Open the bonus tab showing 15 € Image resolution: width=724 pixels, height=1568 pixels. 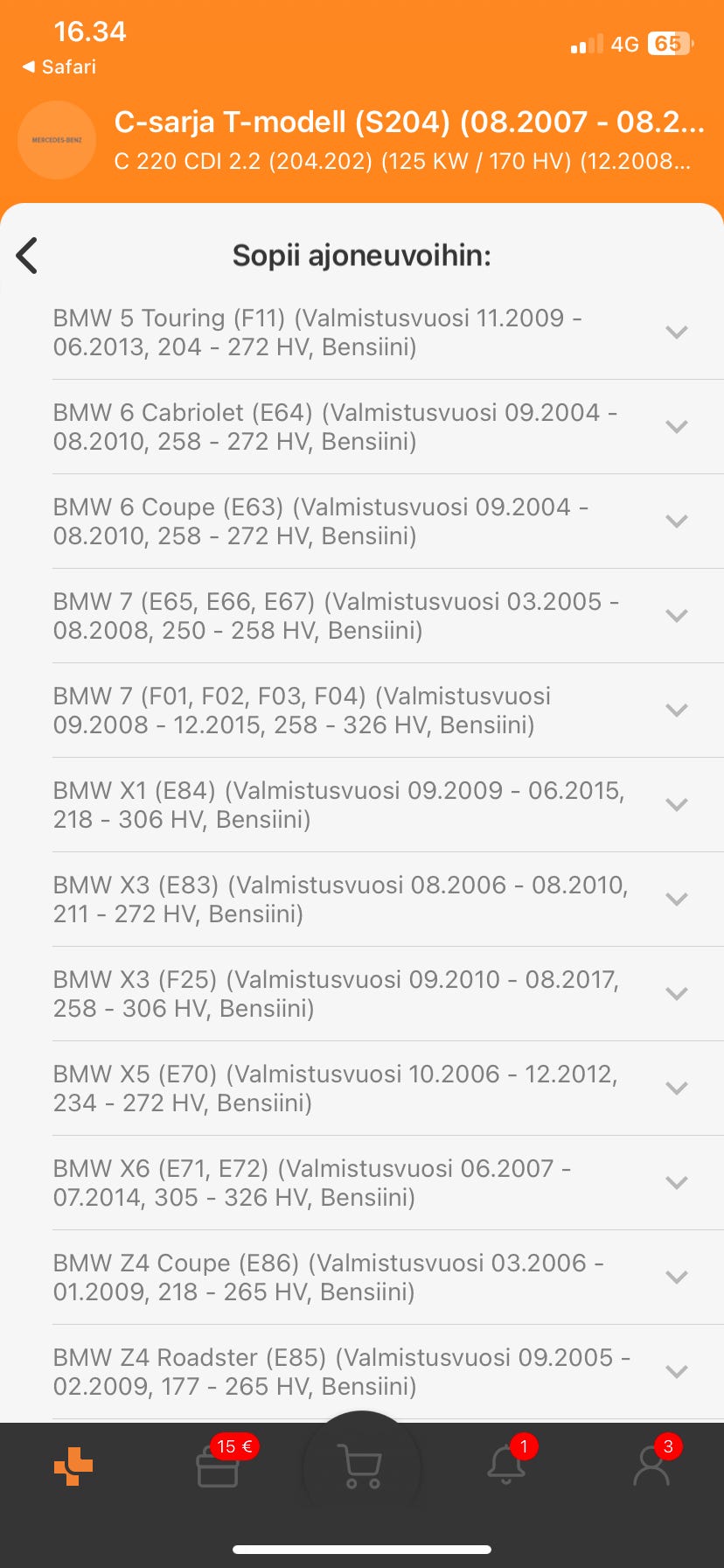click(218, 1466)
